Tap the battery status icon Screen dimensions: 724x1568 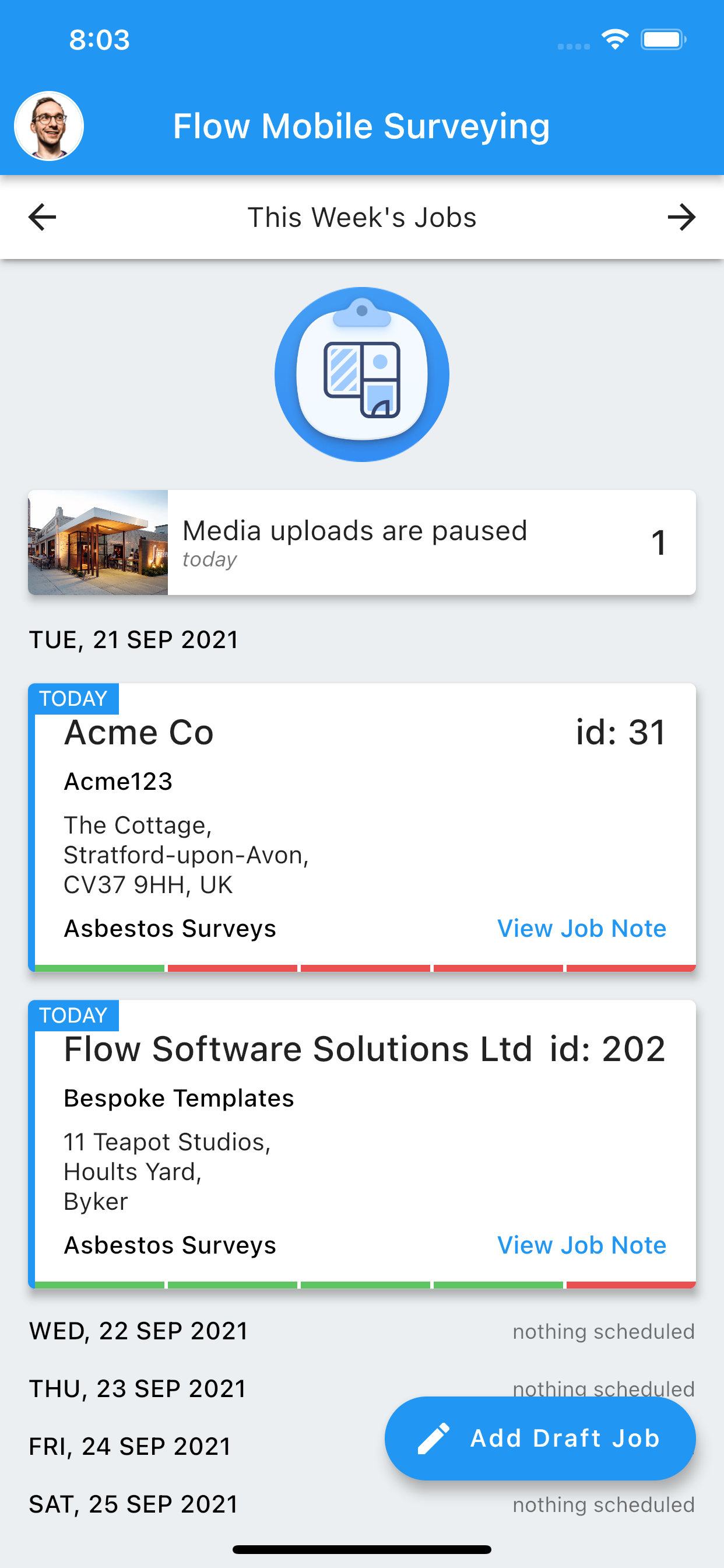pos(663,40)
